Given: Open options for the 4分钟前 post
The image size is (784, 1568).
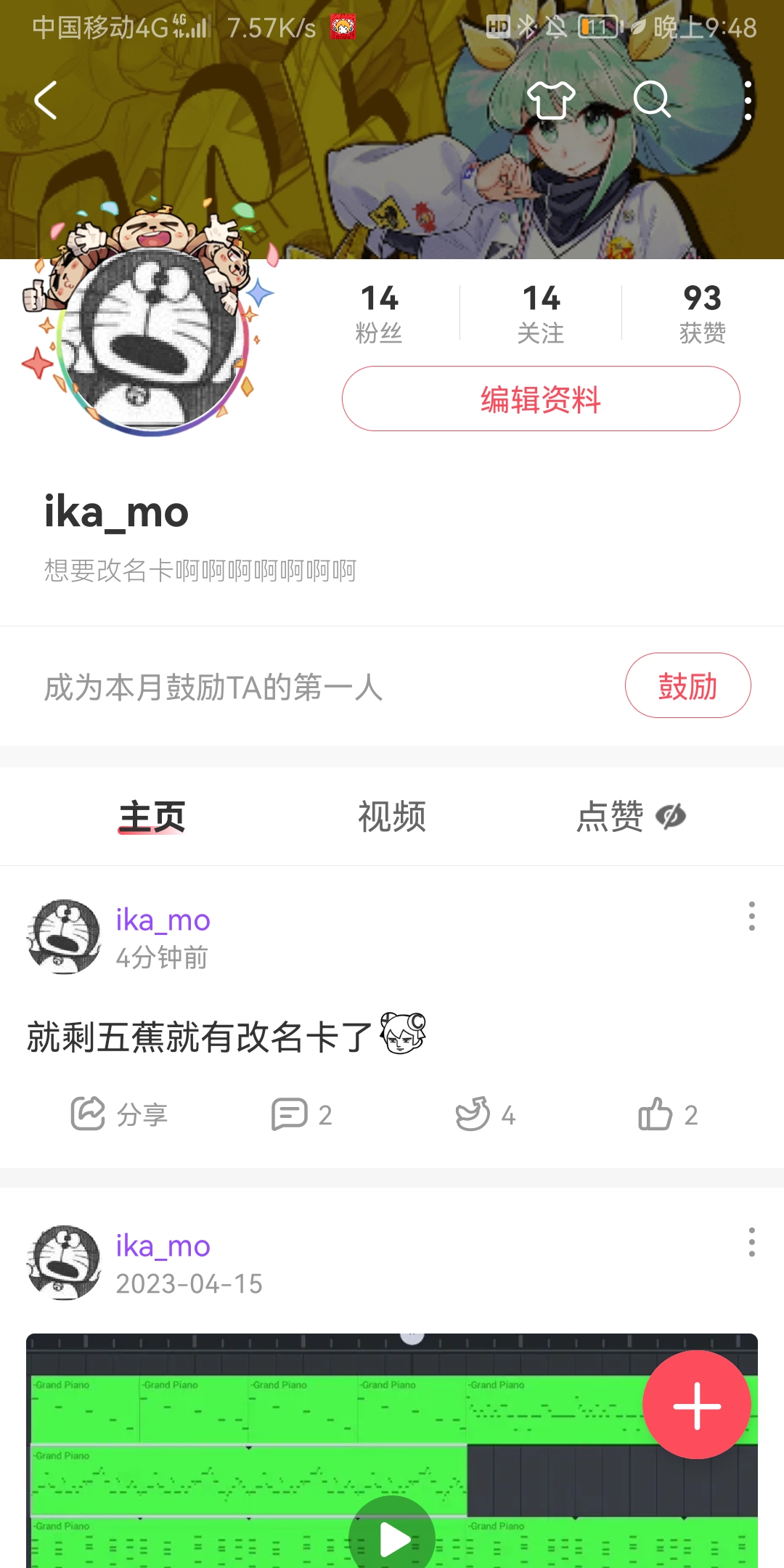Looking at the screenshot, I should pyautogui.click(x=751, y=916).
